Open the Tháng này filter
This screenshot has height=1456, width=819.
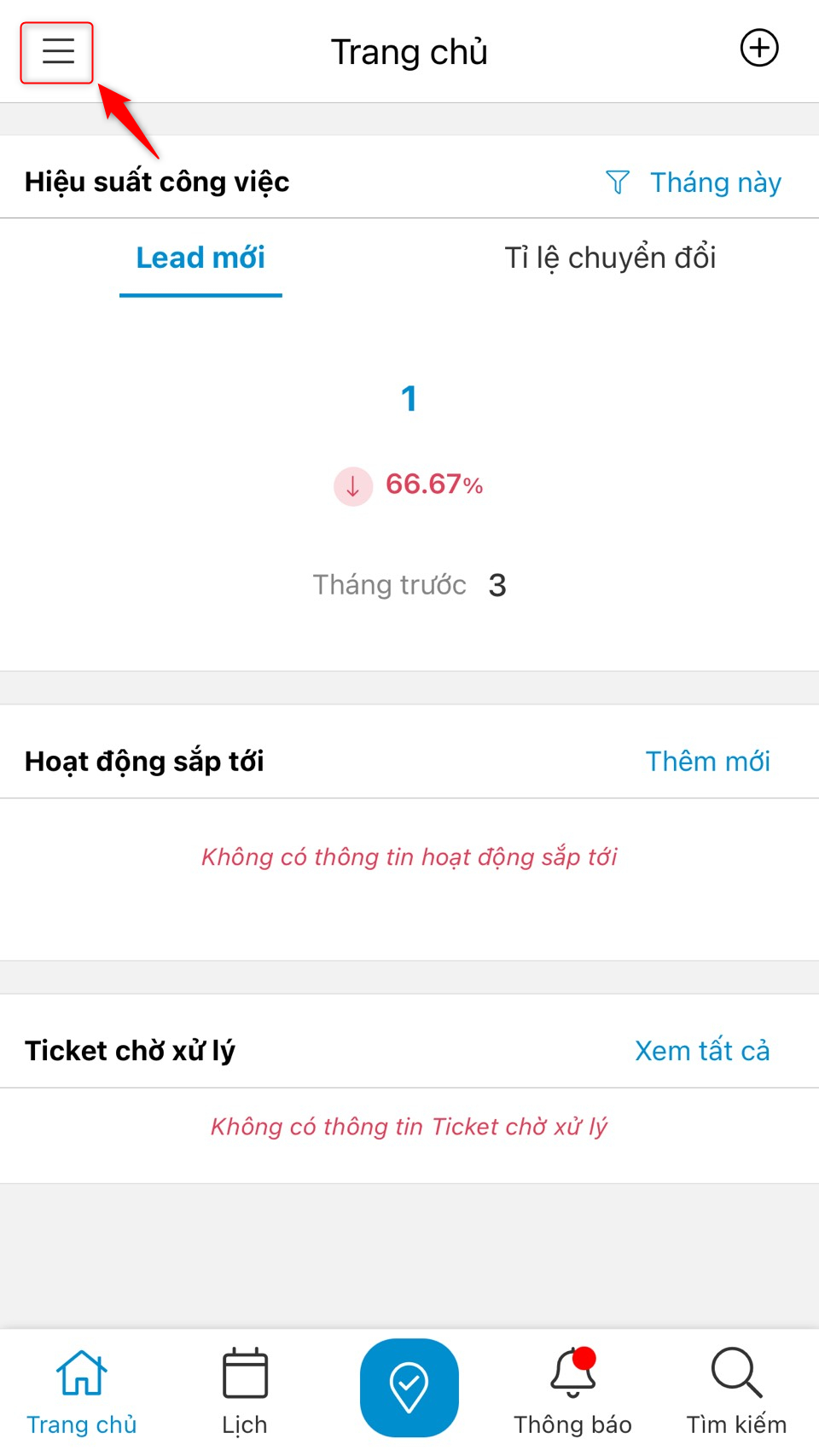694,183
